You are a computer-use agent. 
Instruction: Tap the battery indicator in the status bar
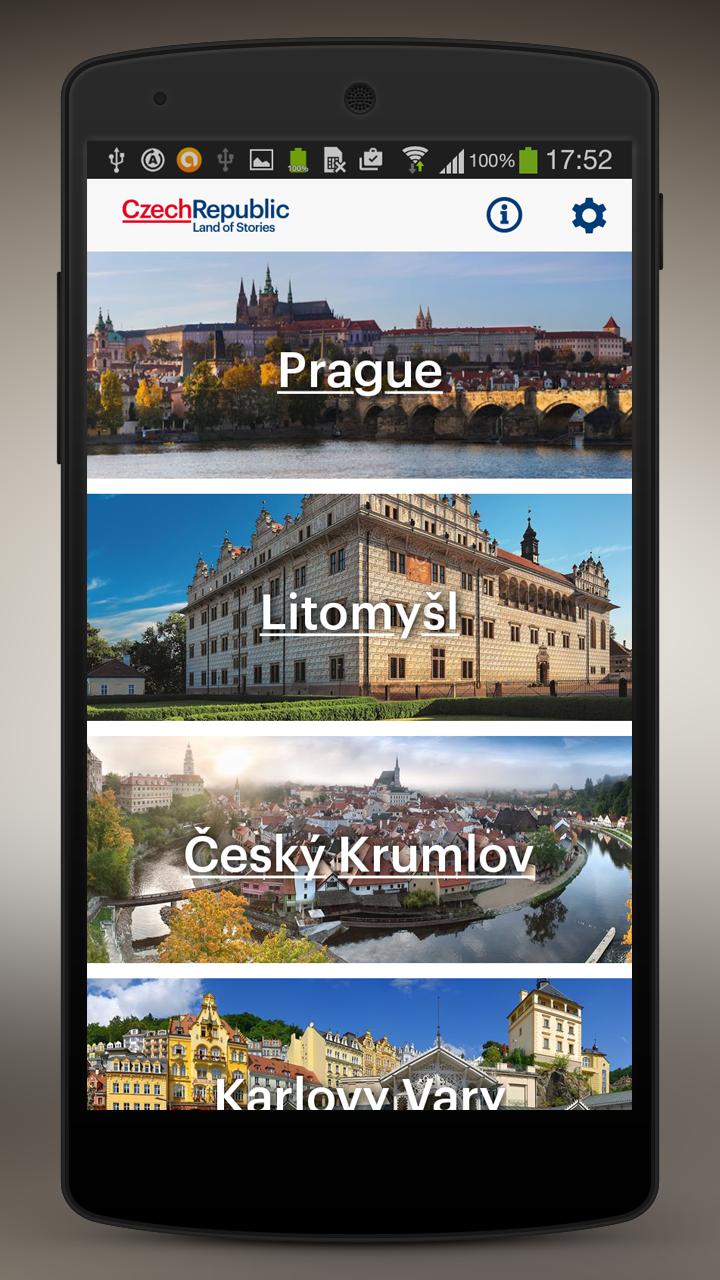tap(528, 158)
